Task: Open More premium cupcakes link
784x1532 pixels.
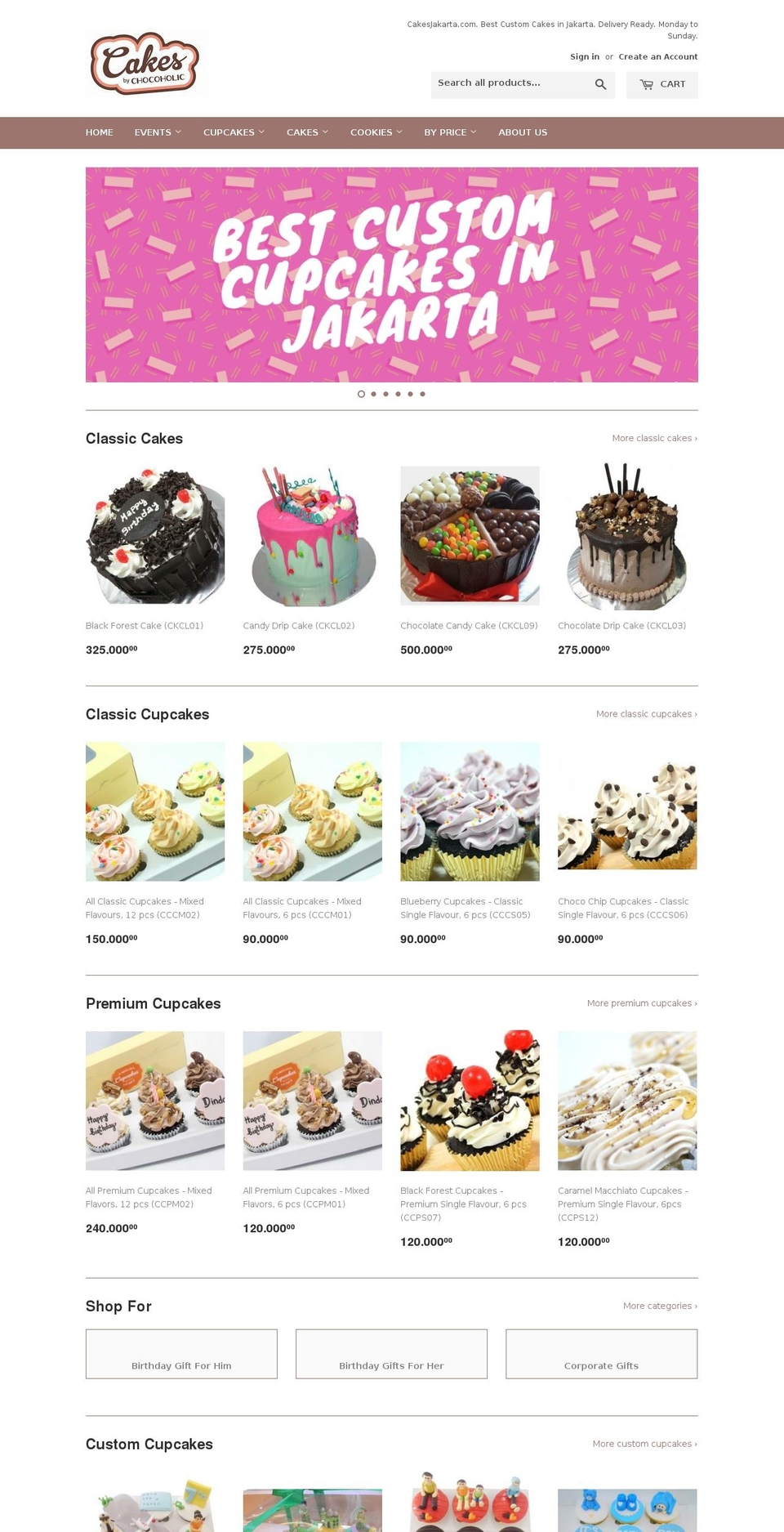Action: click(x=642, y=1003)
